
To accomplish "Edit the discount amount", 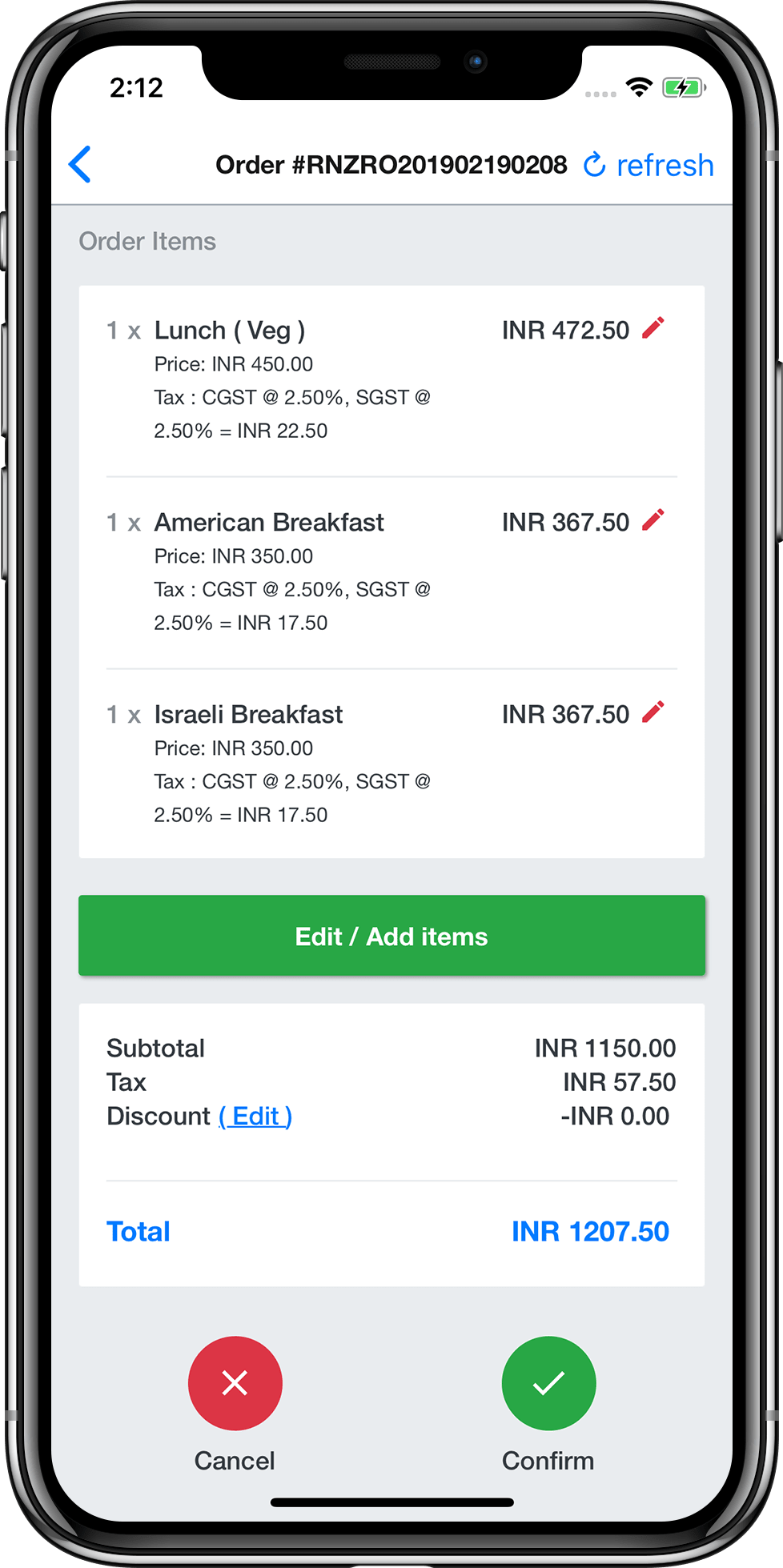I will coord(255,1116).
